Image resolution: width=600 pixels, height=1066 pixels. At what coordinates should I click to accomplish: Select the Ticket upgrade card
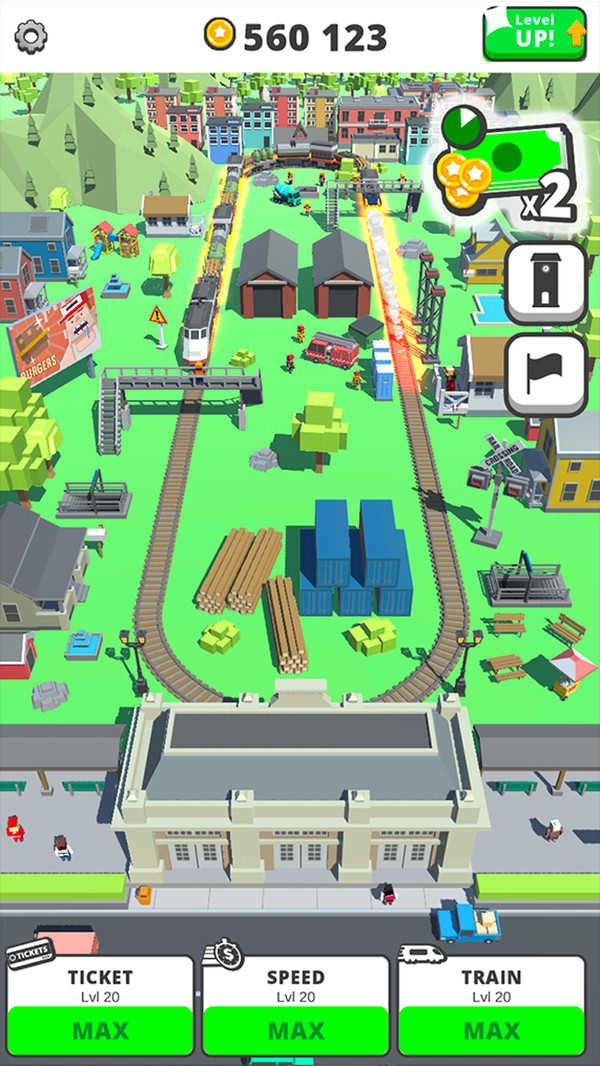click(100, 1004)
